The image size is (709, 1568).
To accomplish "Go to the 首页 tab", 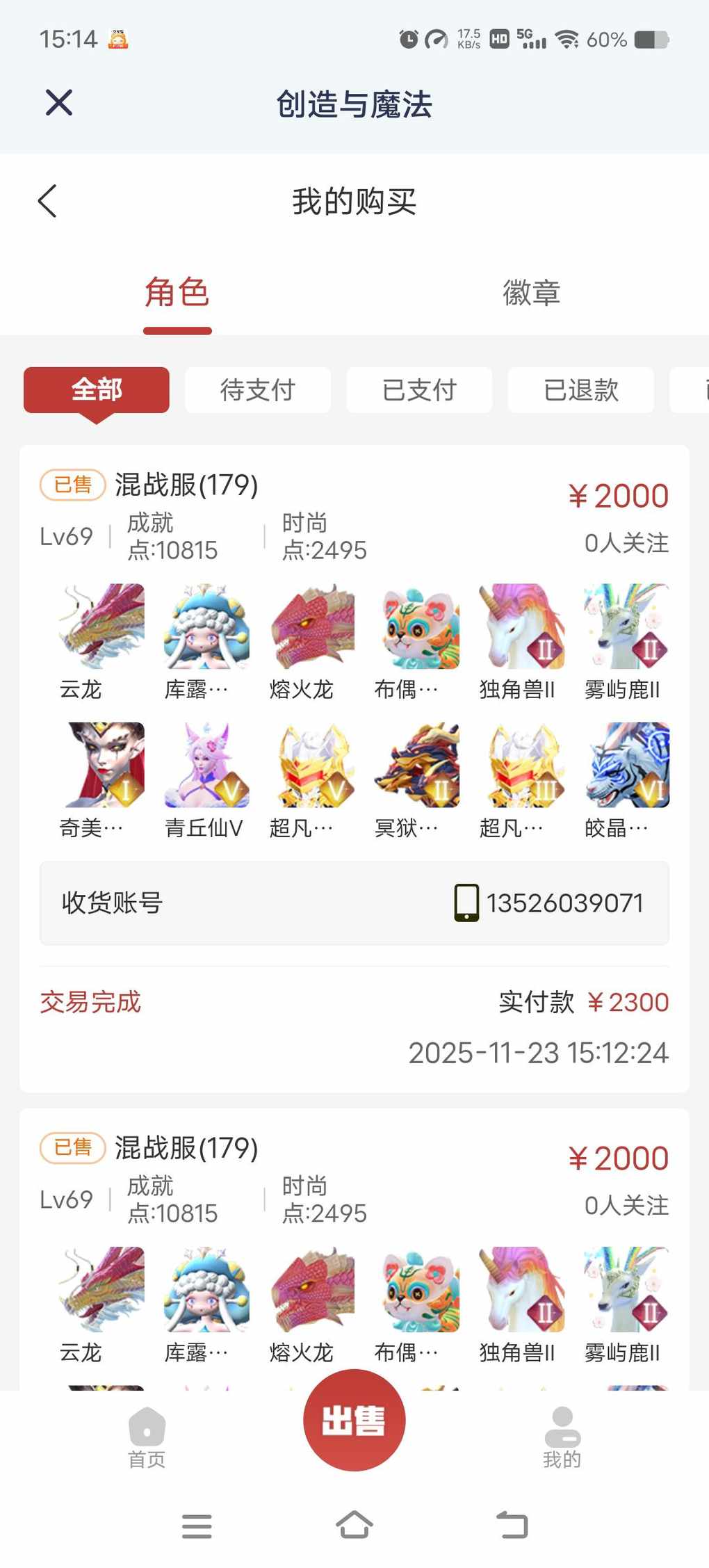I will 147,1437.
